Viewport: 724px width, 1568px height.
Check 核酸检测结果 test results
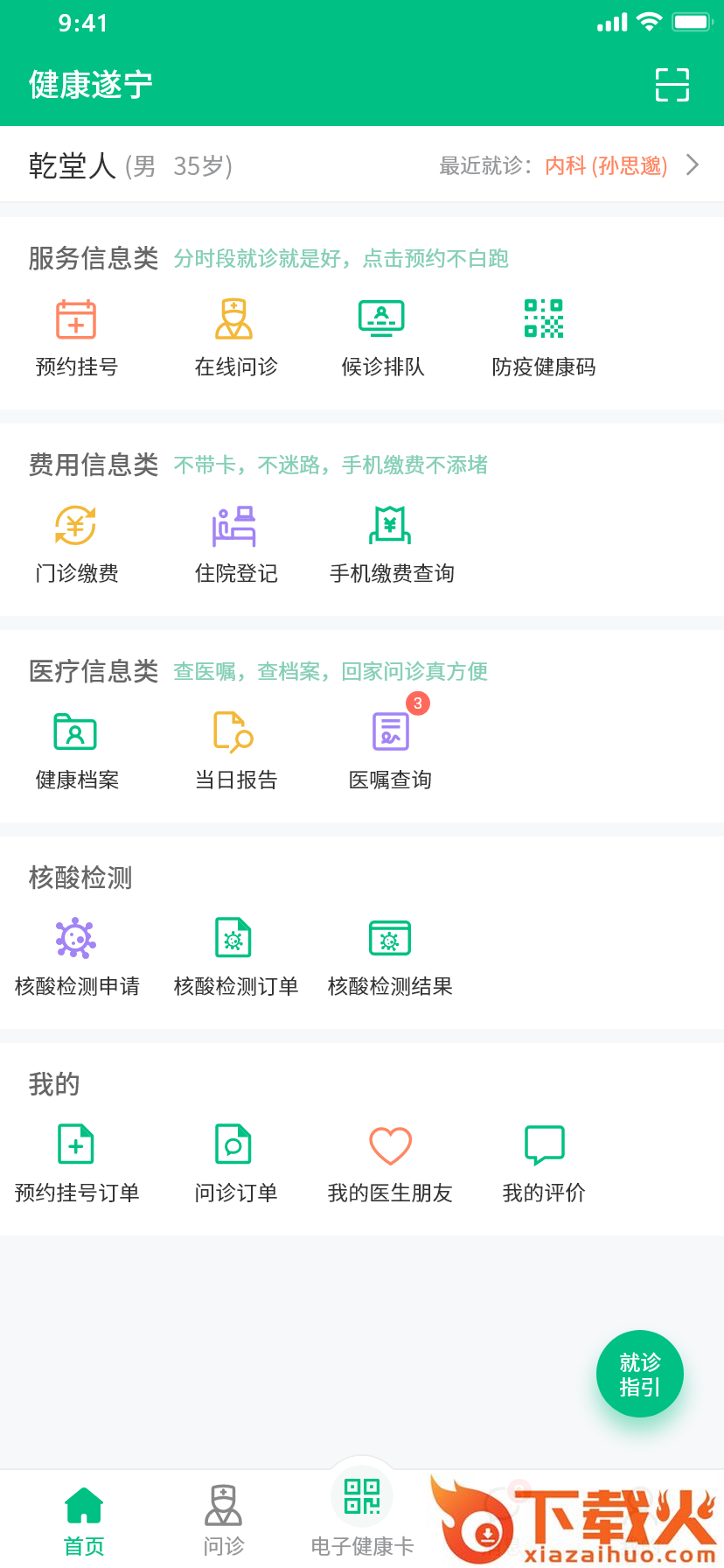coord(389,951)
